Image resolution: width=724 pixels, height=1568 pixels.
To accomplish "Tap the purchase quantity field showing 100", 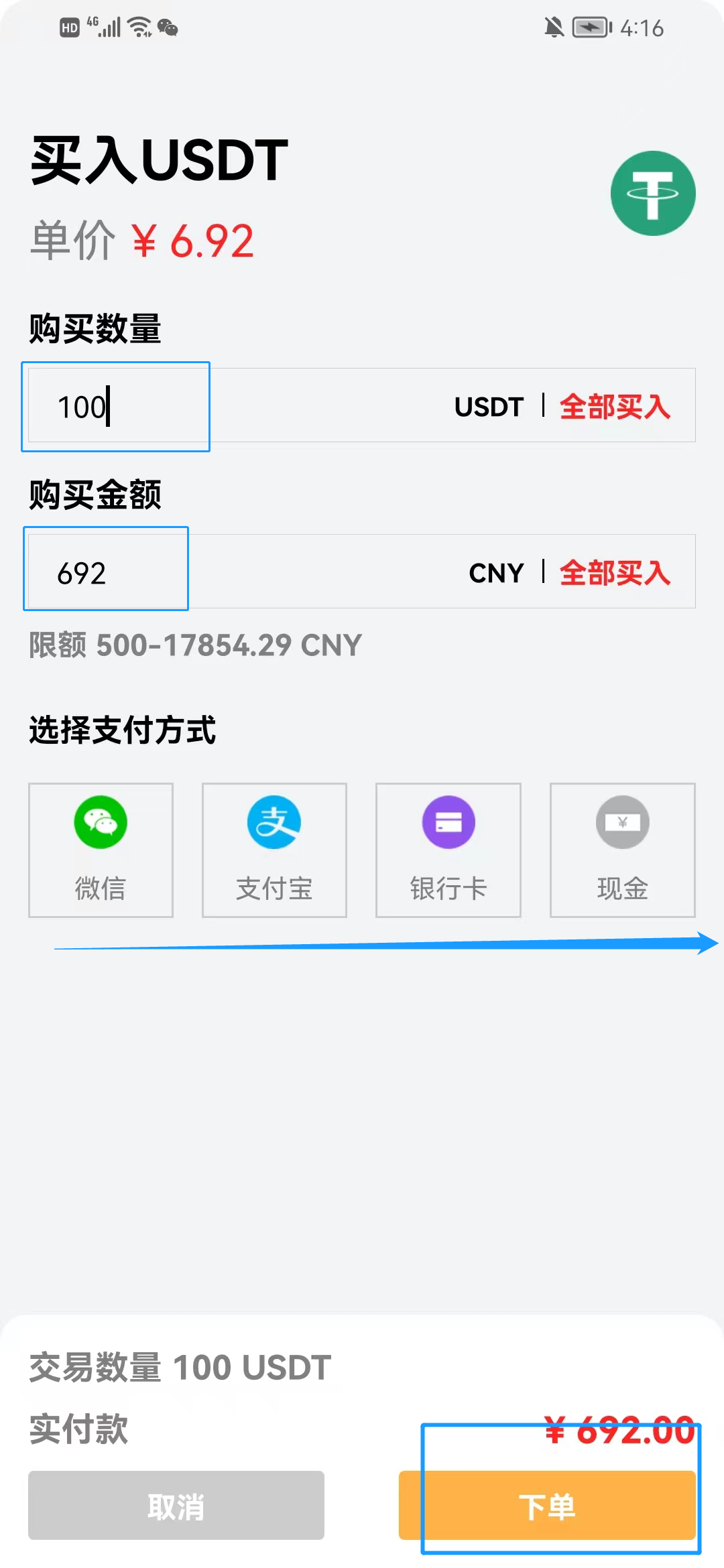I will 362,405.
